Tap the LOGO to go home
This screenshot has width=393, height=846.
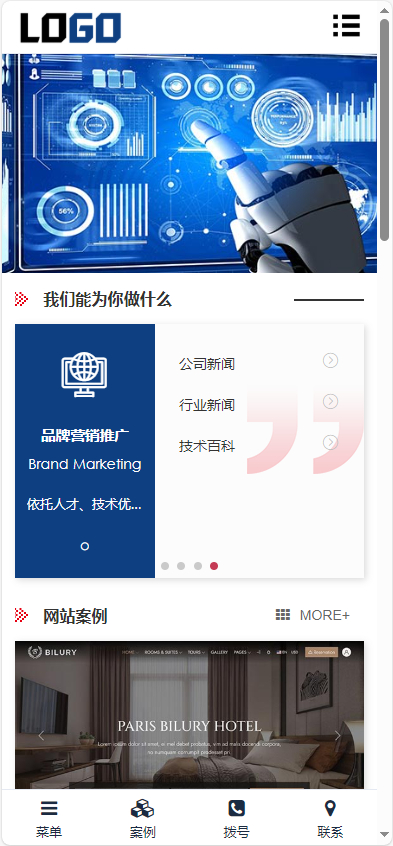coord(71,28)
